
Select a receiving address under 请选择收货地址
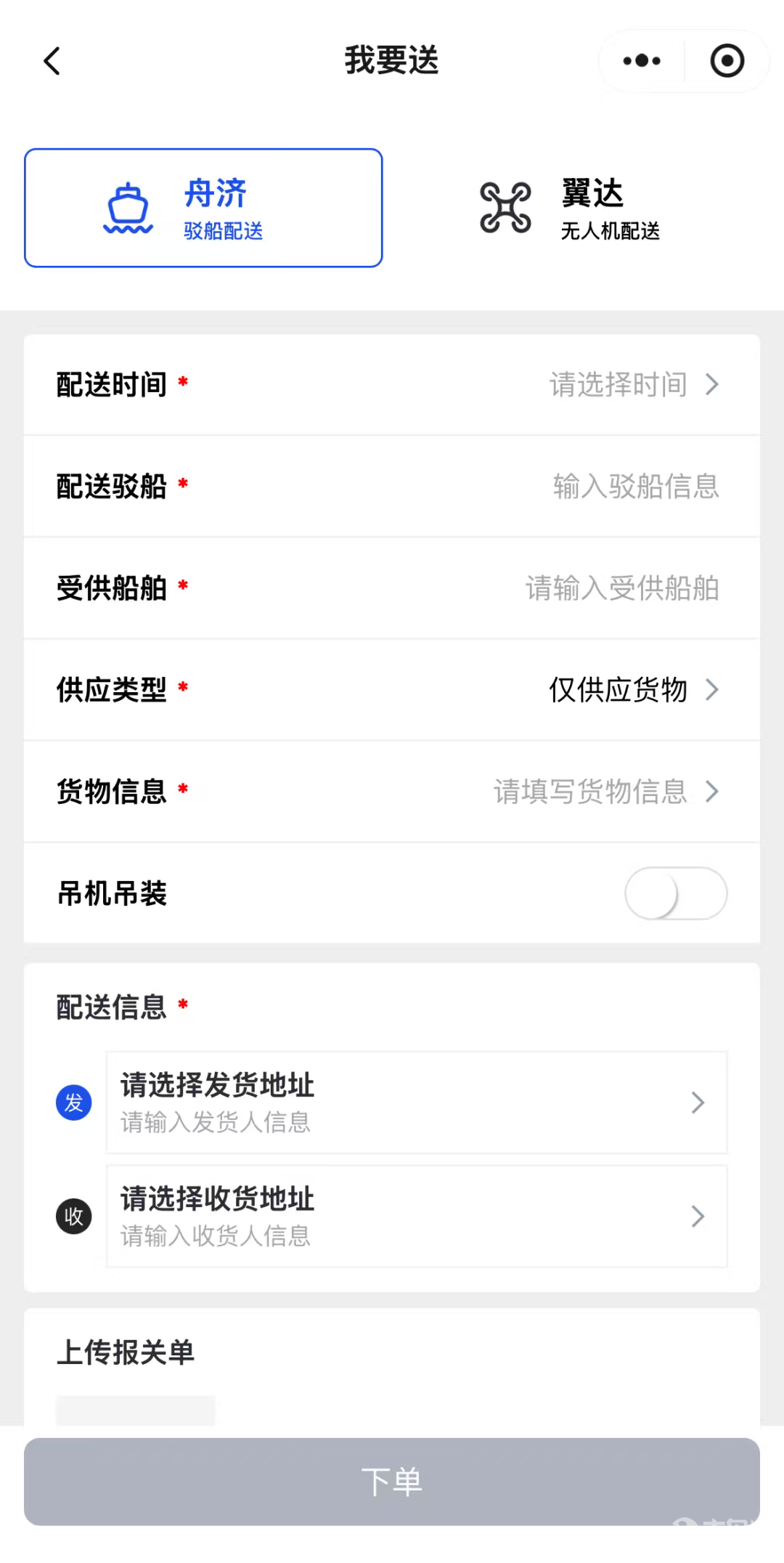click(x=416, y=1217)
